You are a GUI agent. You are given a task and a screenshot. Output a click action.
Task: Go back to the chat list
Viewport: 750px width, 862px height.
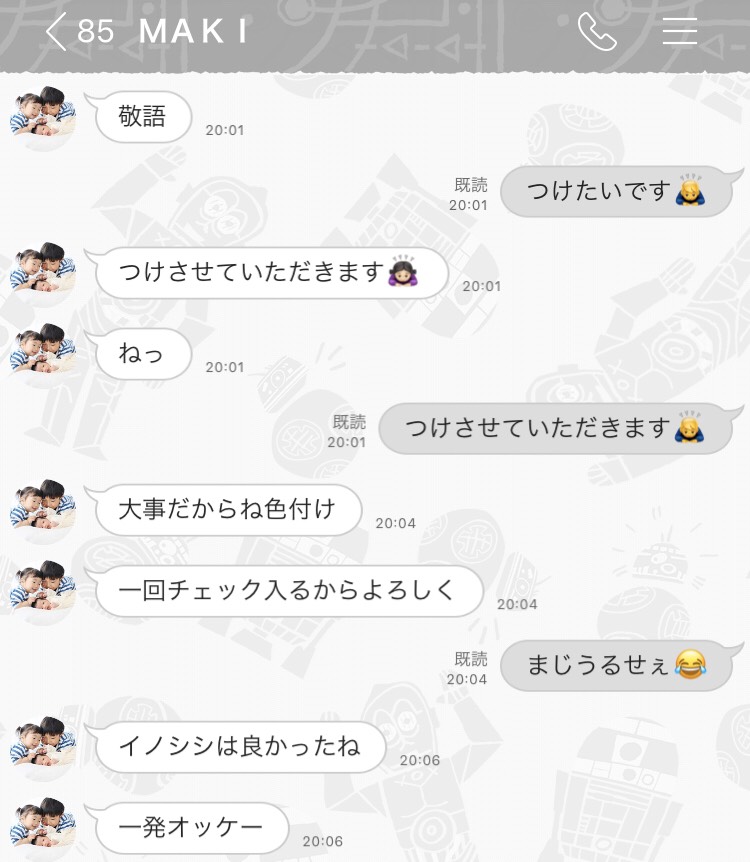pos(57,32)
